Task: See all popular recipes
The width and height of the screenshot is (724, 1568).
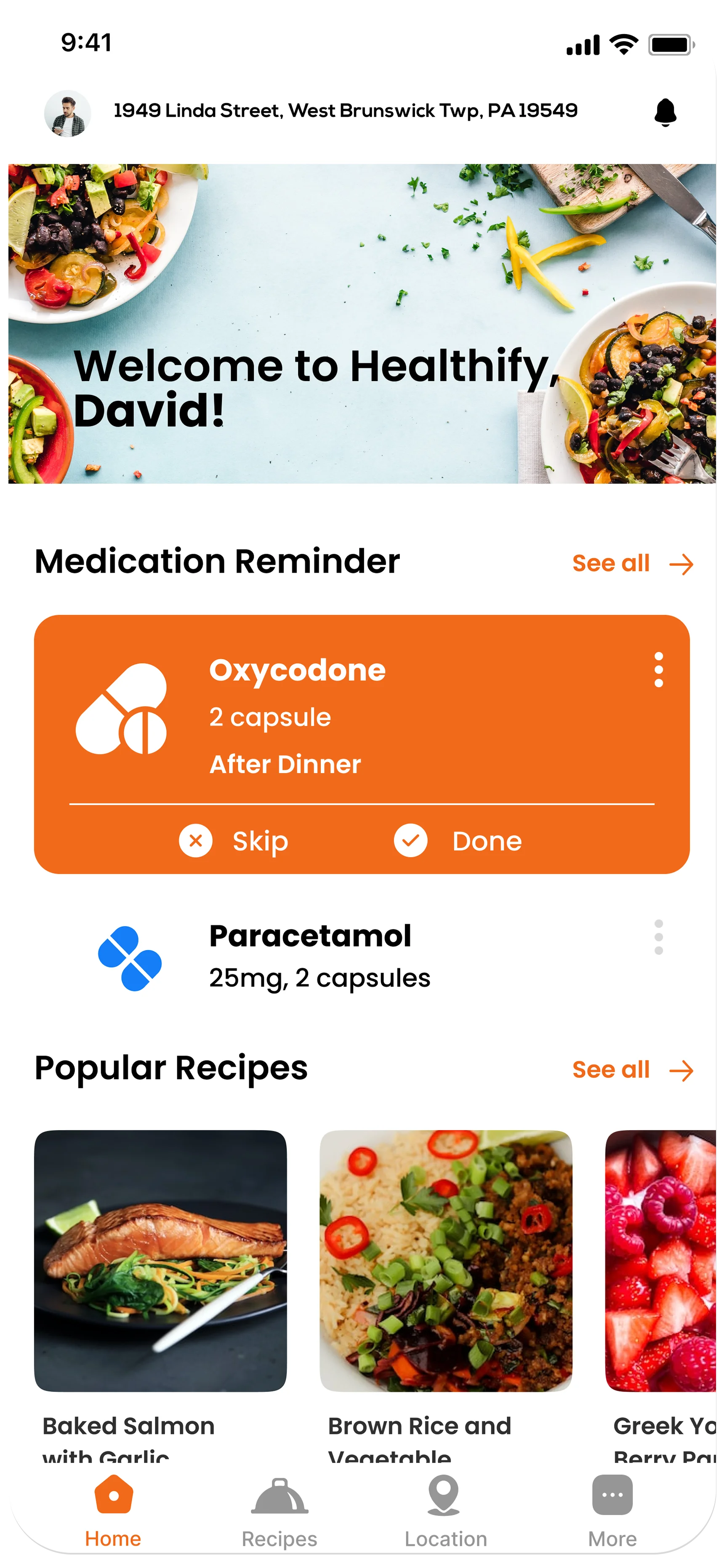Action: [x=631, y=1070]
